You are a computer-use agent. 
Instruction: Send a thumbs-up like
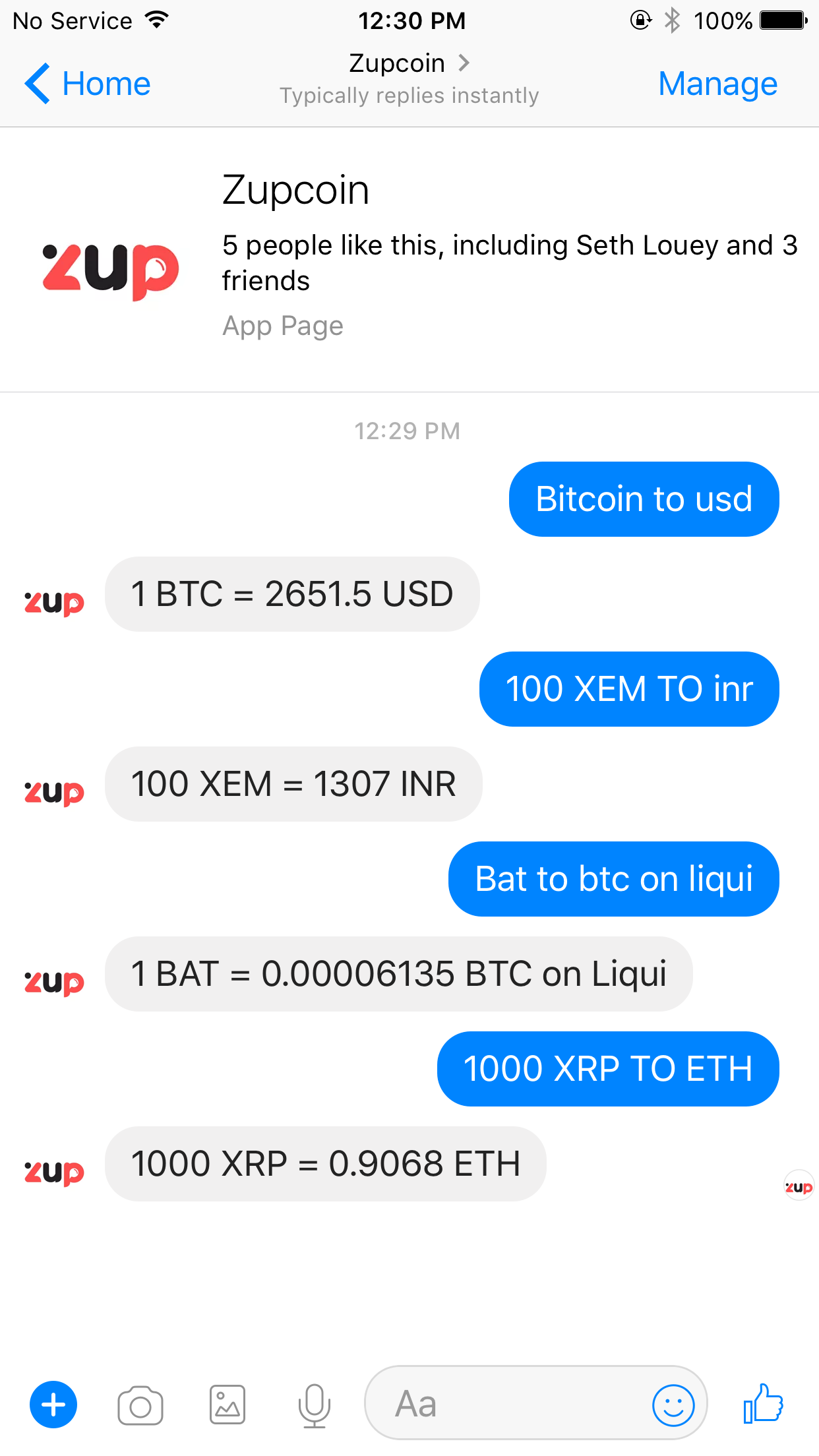pos(763,1403)
